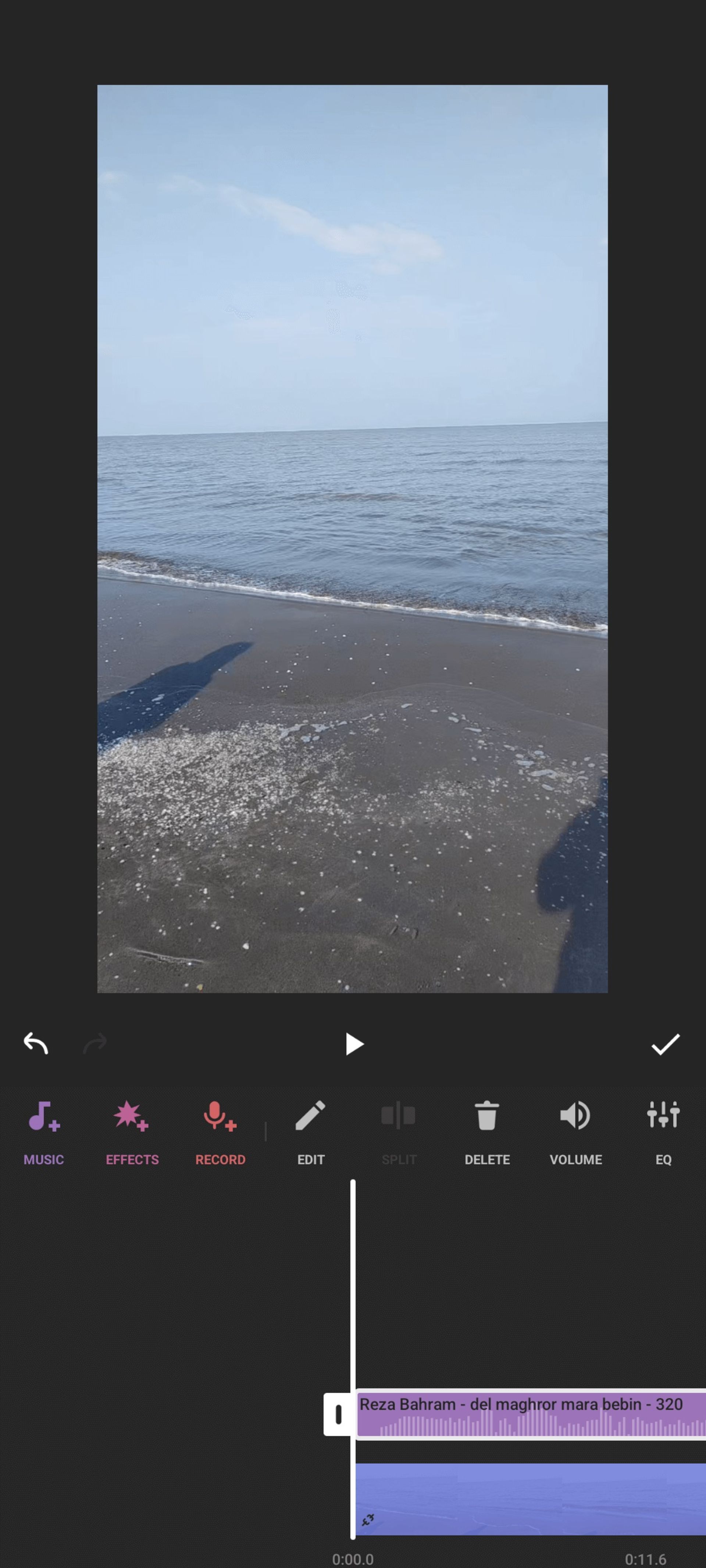Tap the audio clip's left trim handle

click(338, 1415)
